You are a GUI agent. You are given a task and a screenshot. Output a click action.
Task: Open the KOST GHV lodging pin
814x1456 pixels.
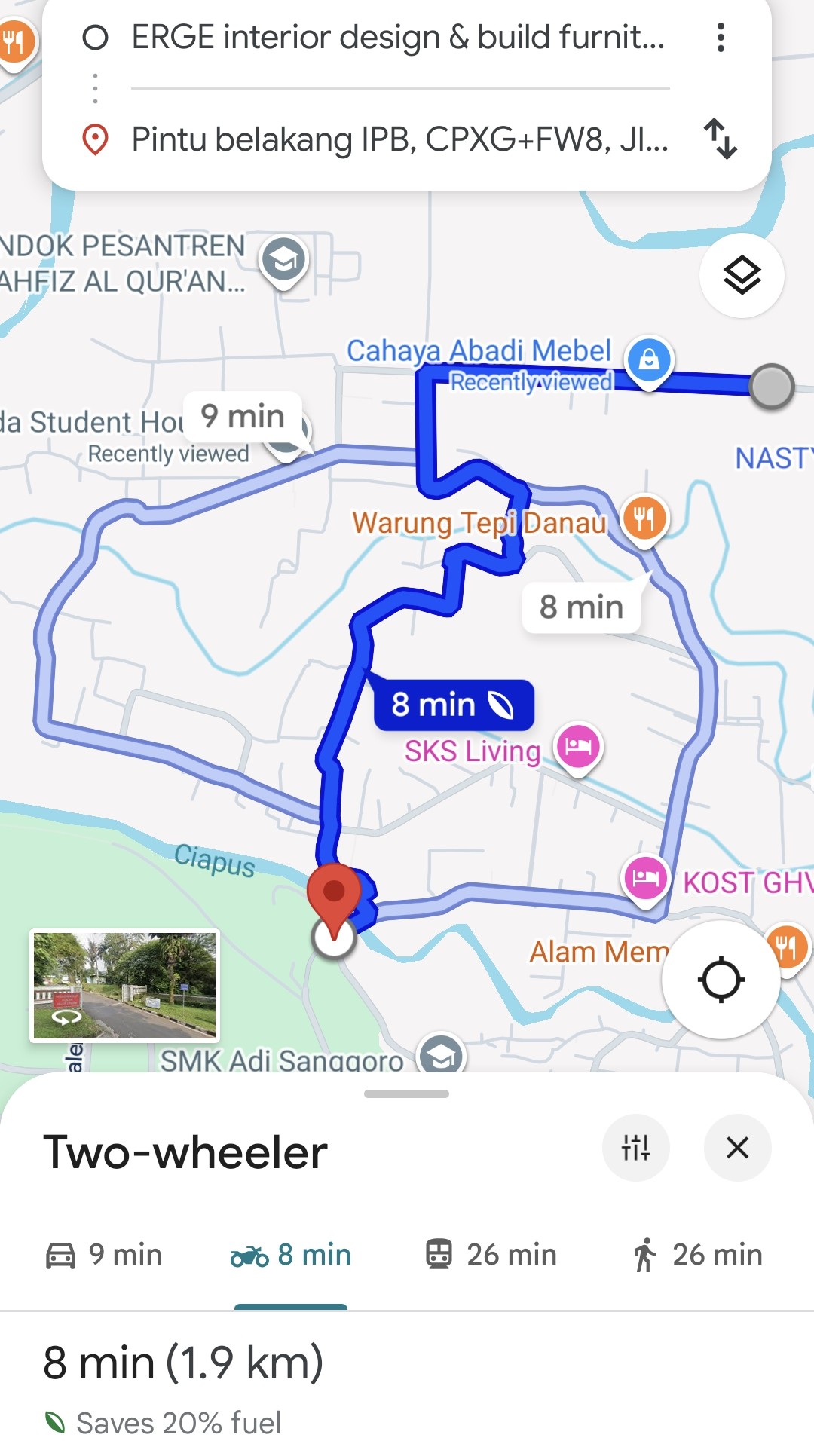coord(646,878)
